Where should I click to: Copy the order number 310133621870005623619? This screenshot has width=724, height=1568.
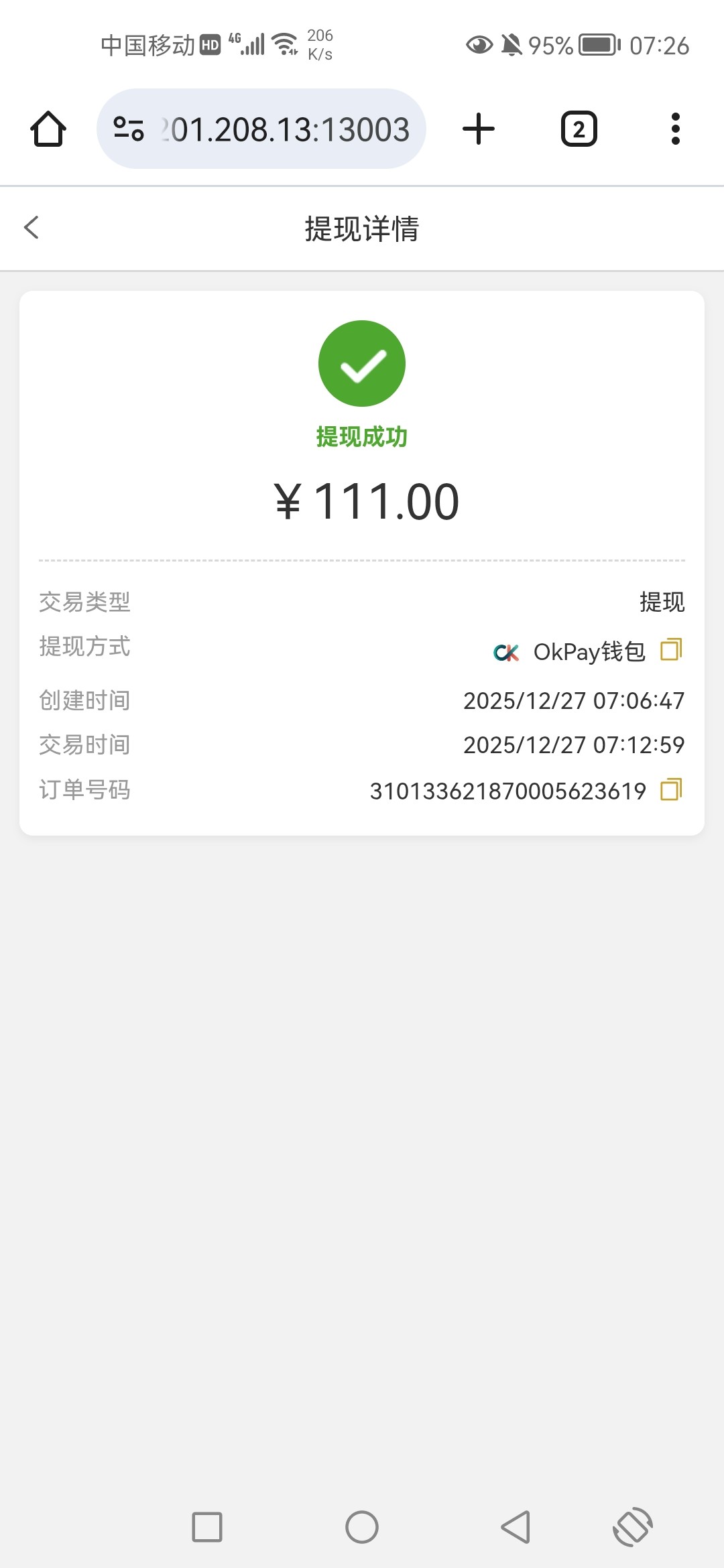pos(671,791)
